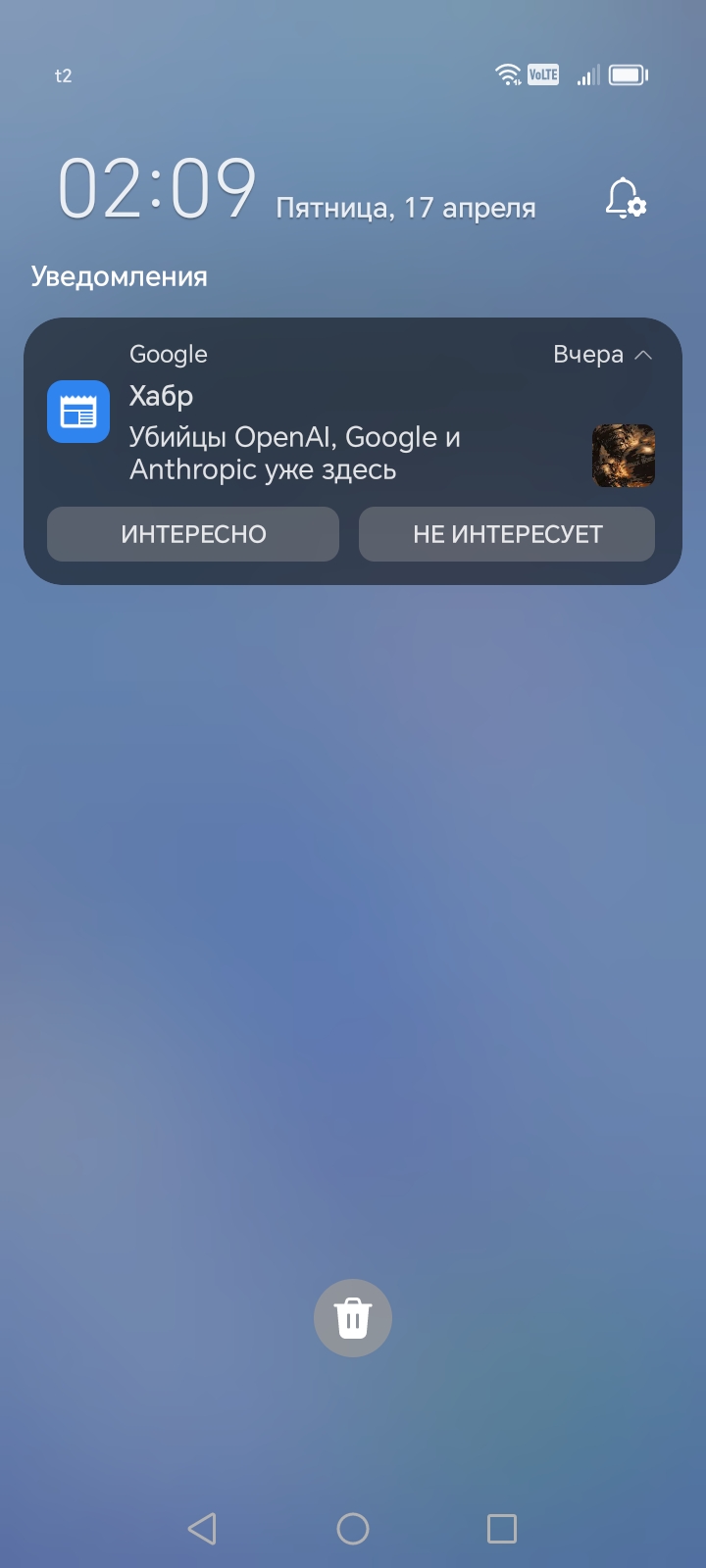Click the 't2' carrier label
The image size is (706, 1568).
click(63, 75)
